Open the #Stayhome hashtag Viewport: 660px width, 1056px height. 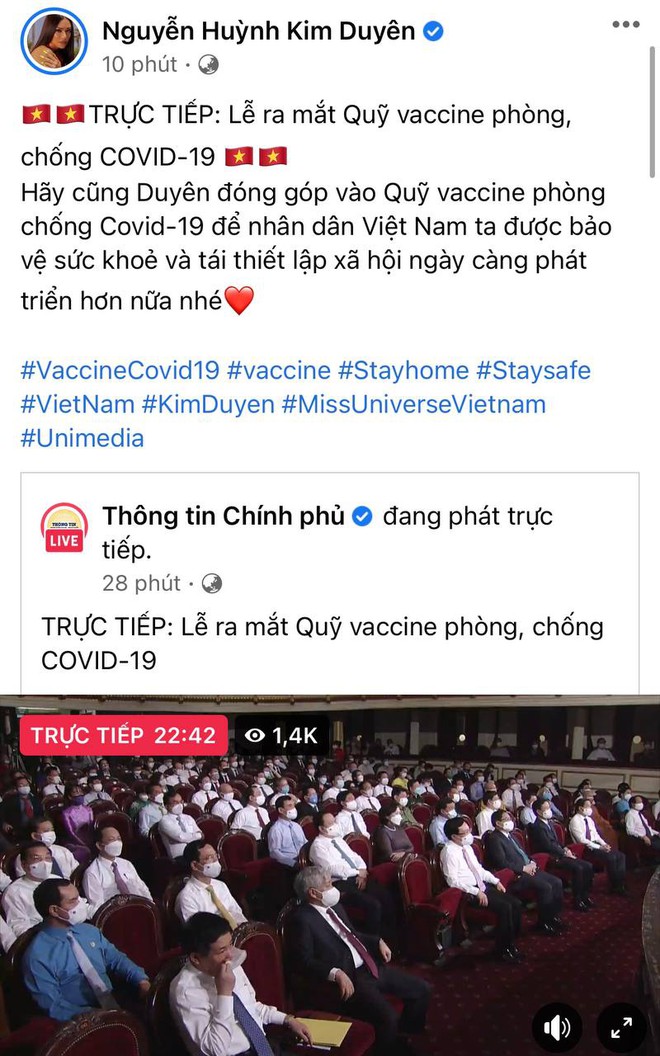(402, 370)
